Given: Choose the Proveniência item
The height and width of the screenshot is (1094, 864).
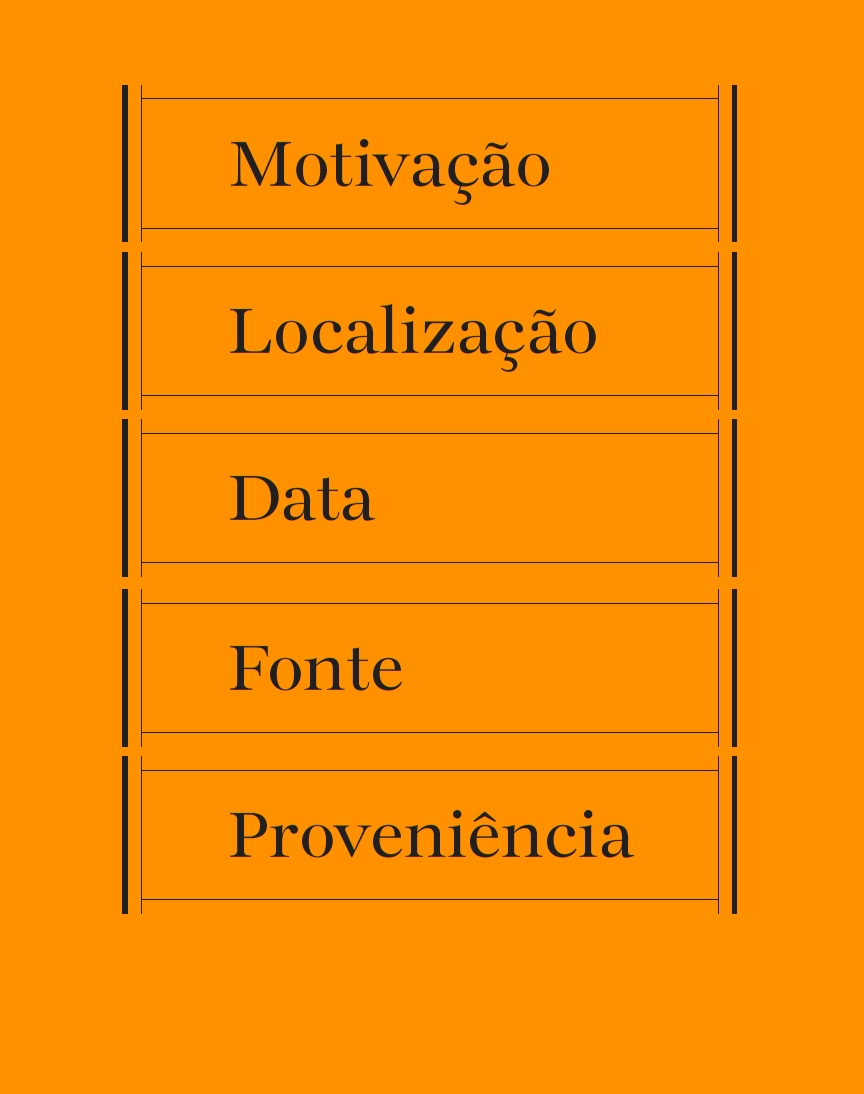Looking at the screenshot, I should coord(430,835).
